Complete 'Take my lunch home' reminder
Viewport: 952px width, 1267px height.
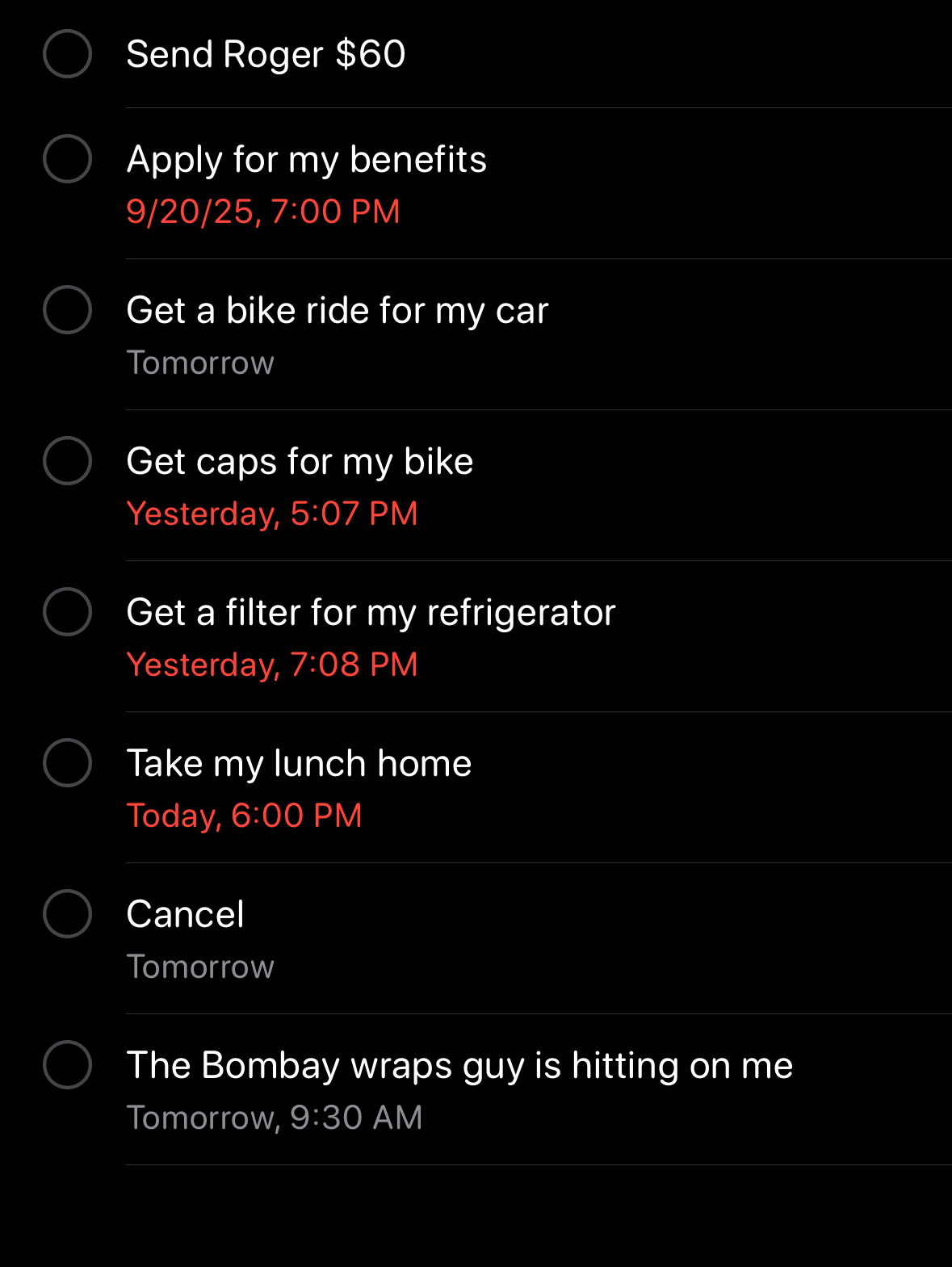pos(67,763)
